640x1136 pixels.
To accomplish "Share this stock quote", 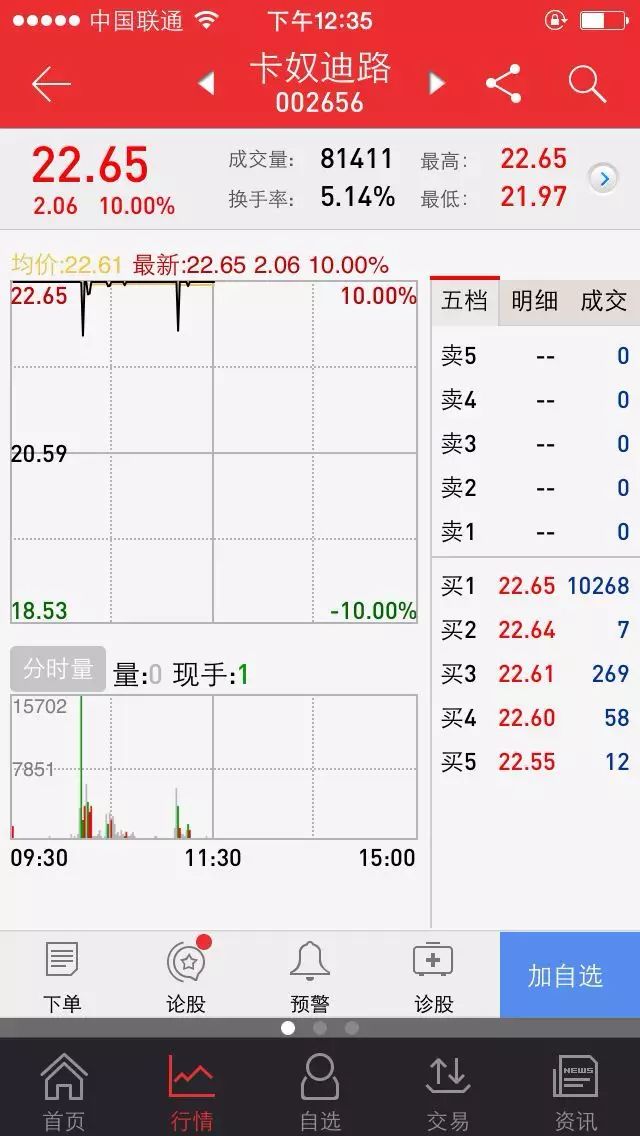I will click(x=504, y=83).
